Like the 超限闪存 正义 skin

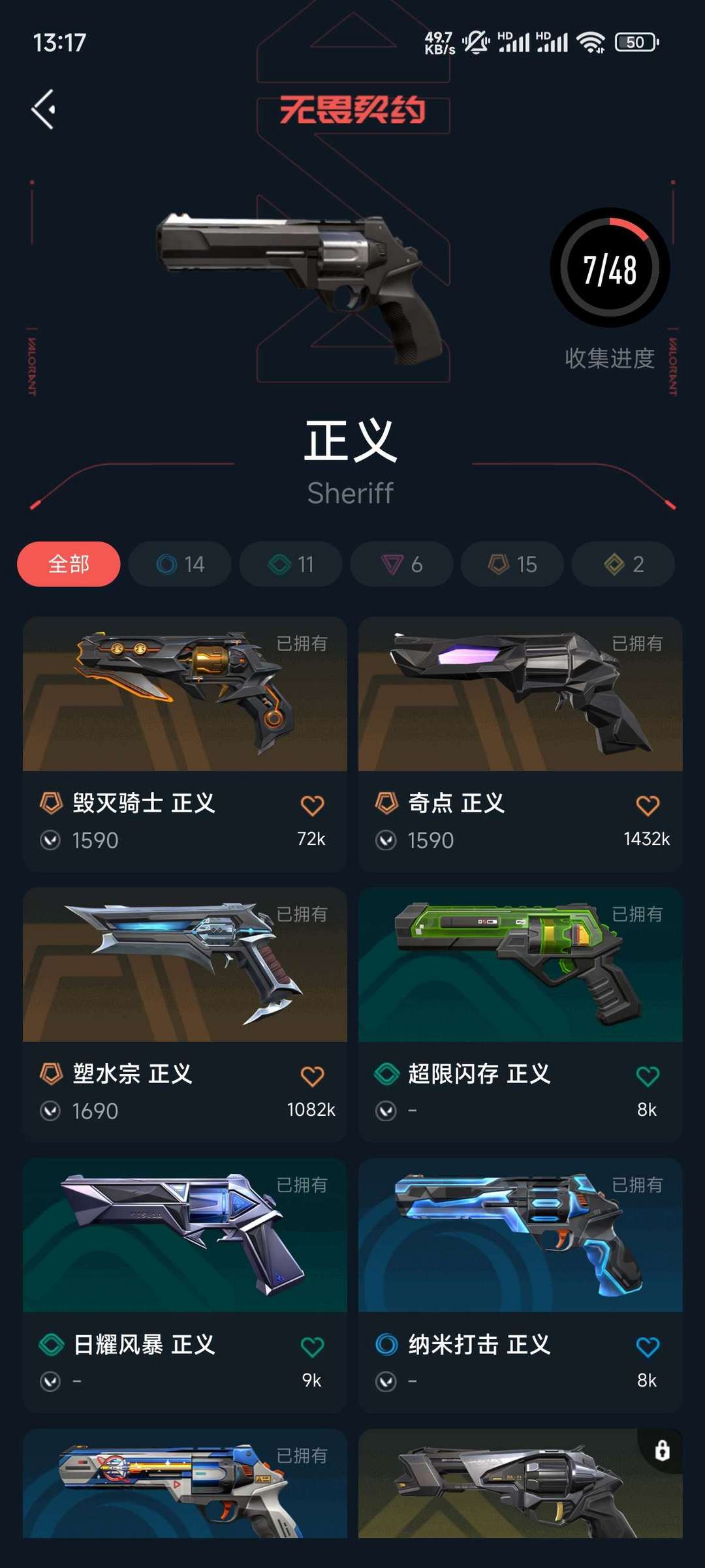pos(648,1076)
